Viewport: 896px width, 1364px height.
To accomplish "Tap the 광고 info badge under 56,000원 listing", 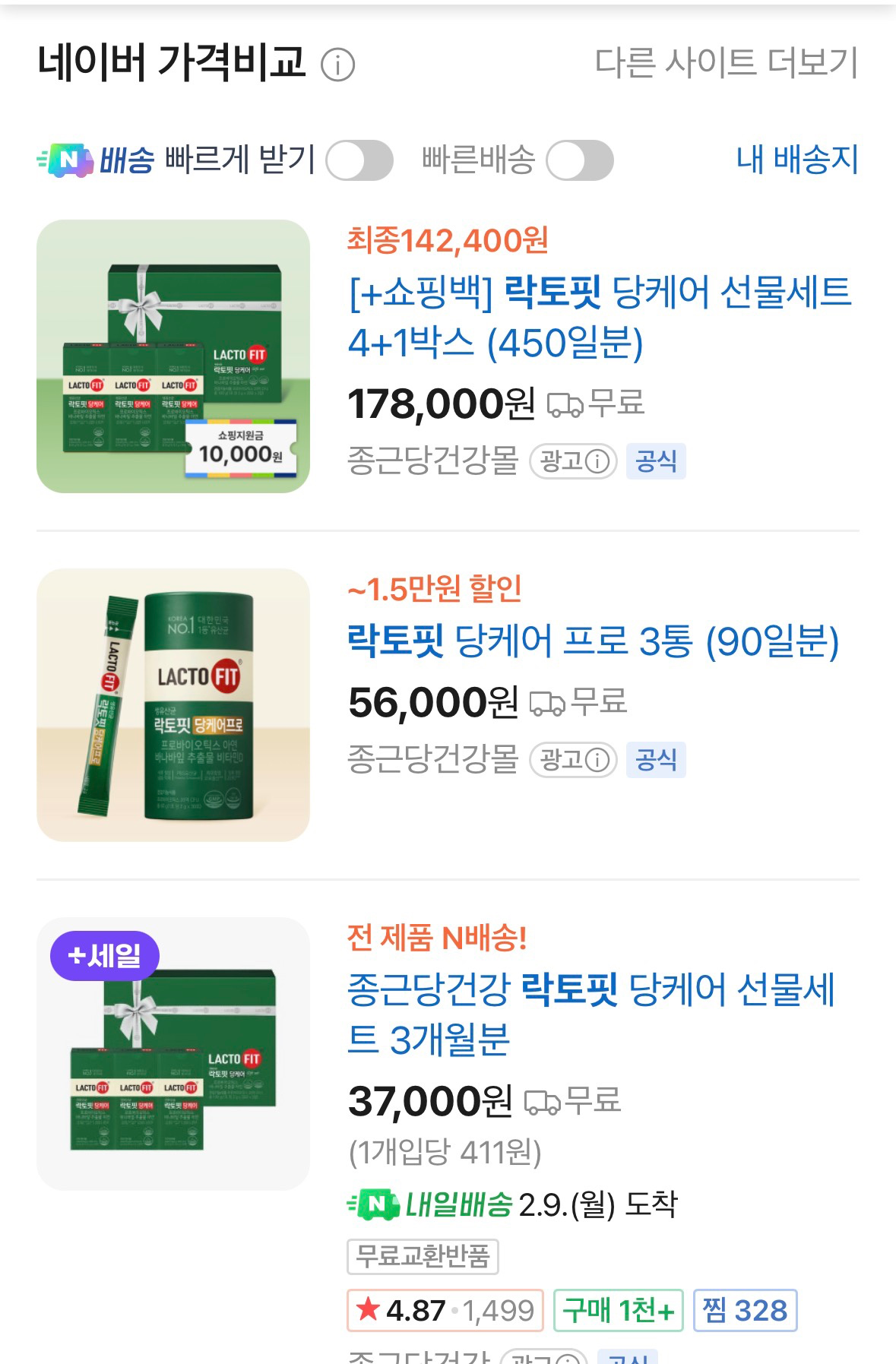I will 573,760.
